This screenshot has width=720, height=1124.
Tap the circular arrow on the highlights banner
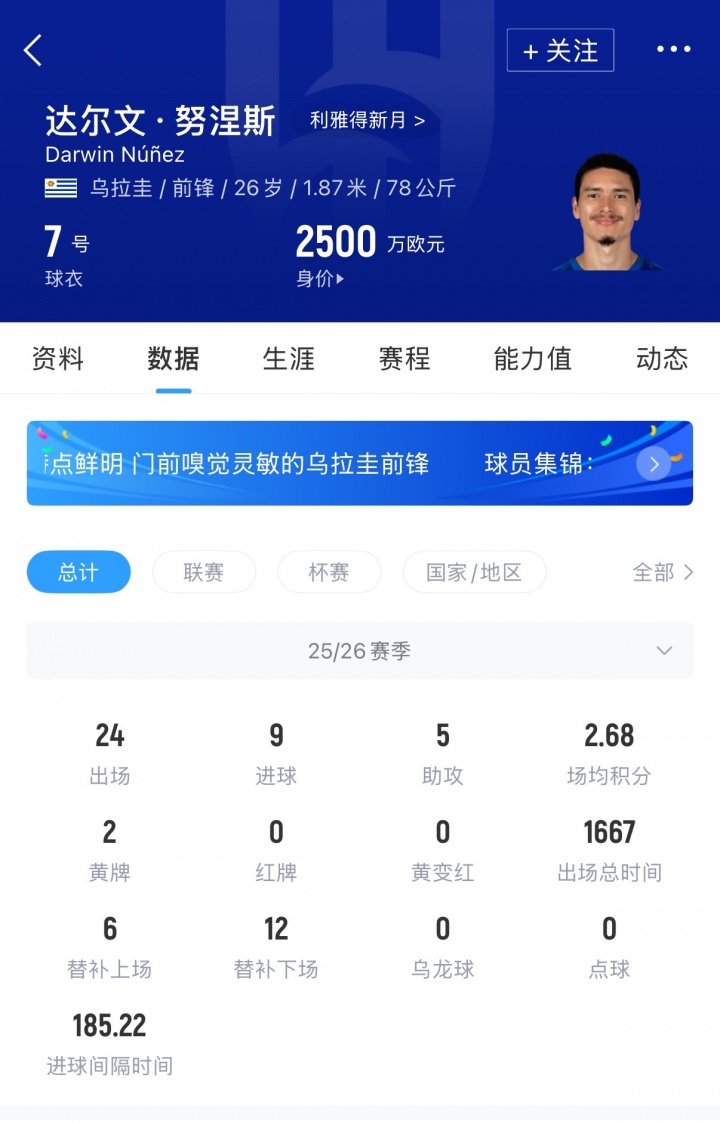[654, 464]
